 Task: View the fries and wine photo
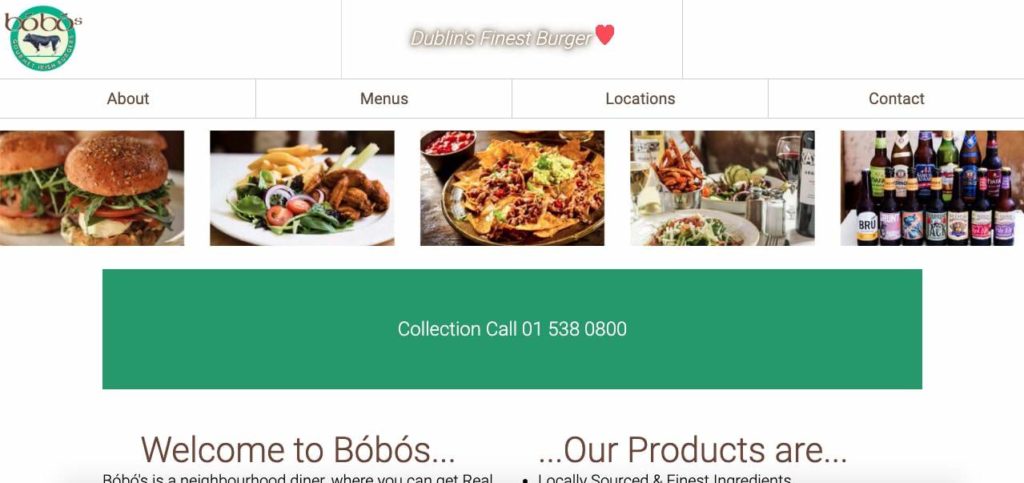click(722, 188)
